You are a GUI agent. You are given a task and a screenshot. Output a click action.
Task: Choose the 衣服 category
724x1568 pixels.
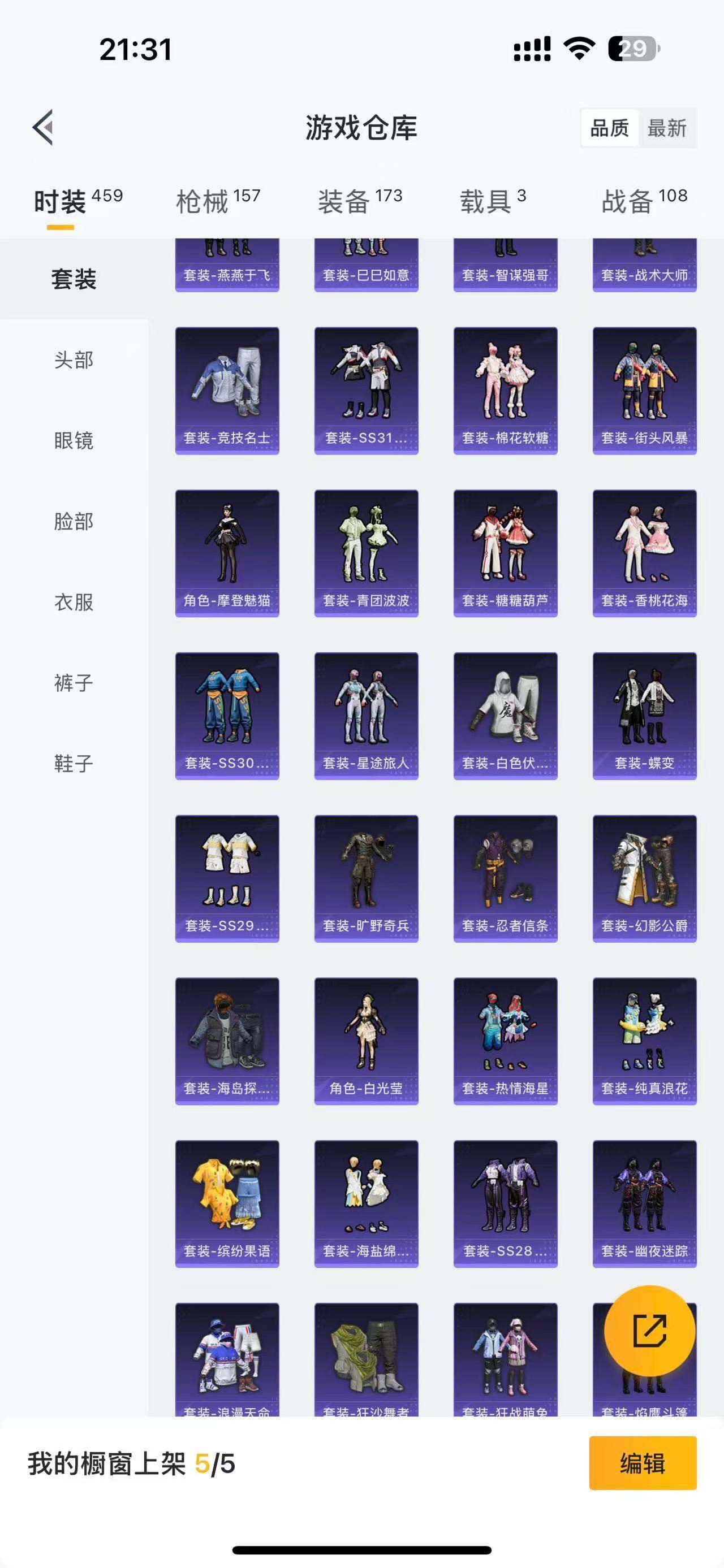[x=74, y=602]
